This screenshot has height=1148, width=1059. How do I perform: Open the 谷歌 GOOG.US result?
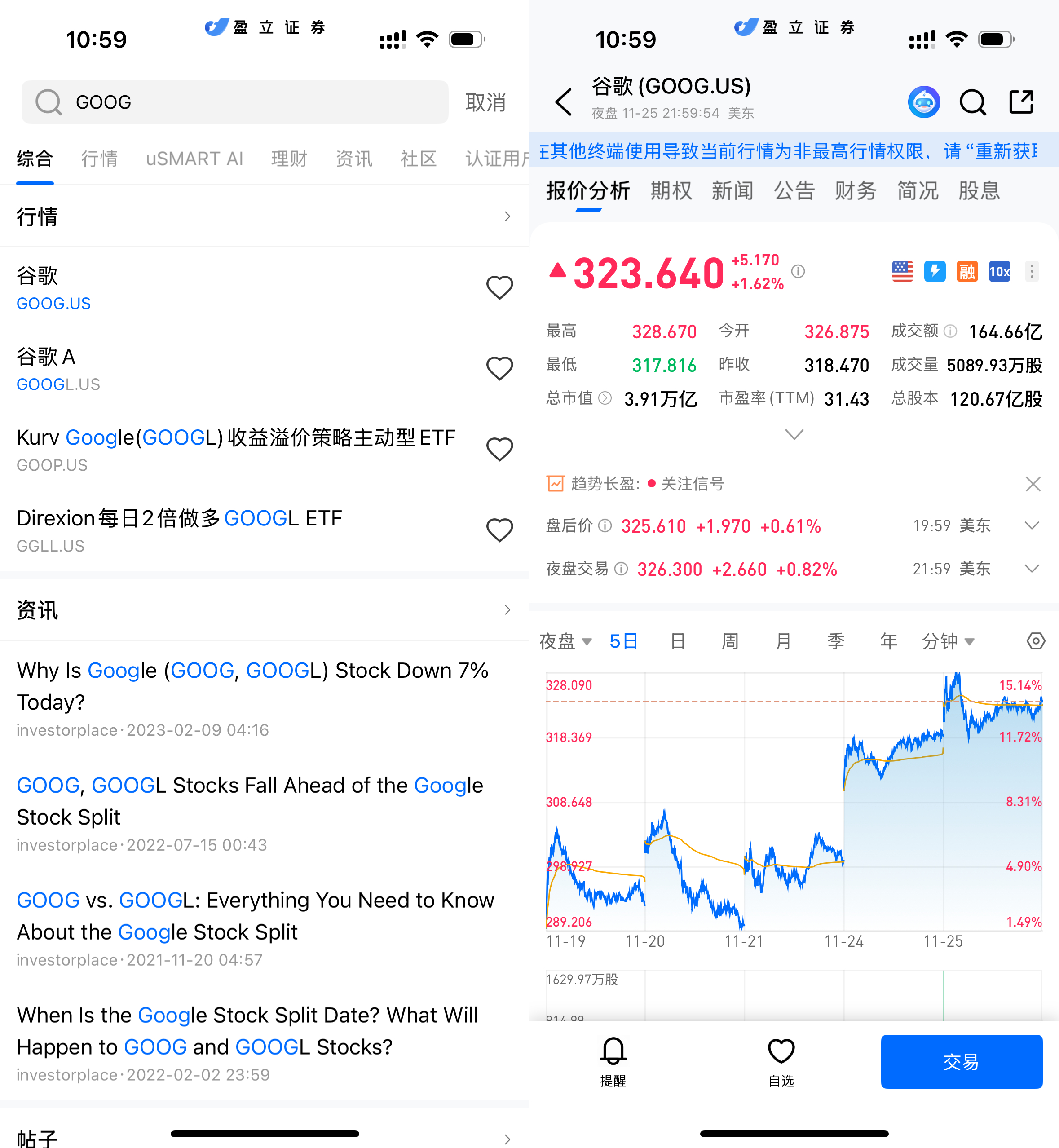coord(54,288)
